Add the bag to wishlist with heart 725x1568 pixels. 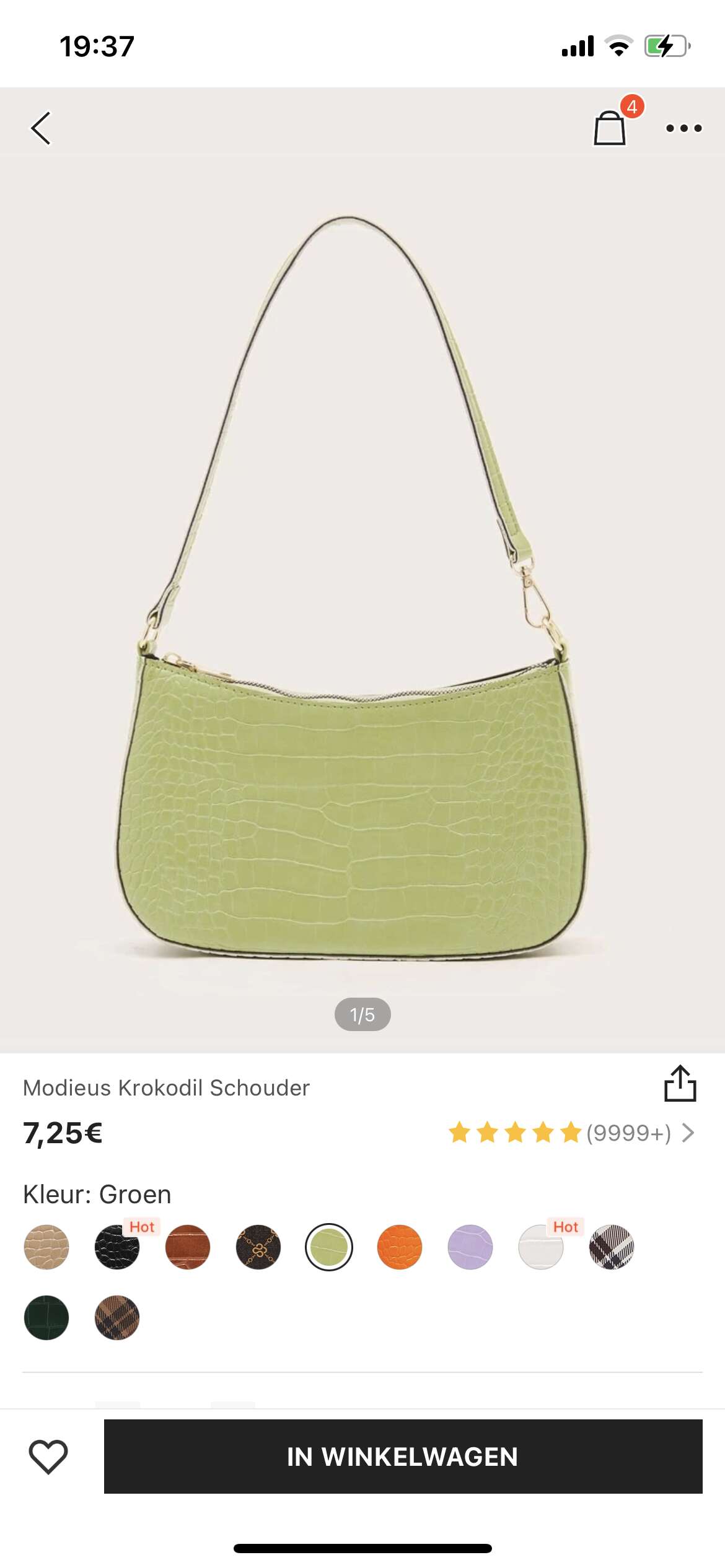pos(48,1456)
